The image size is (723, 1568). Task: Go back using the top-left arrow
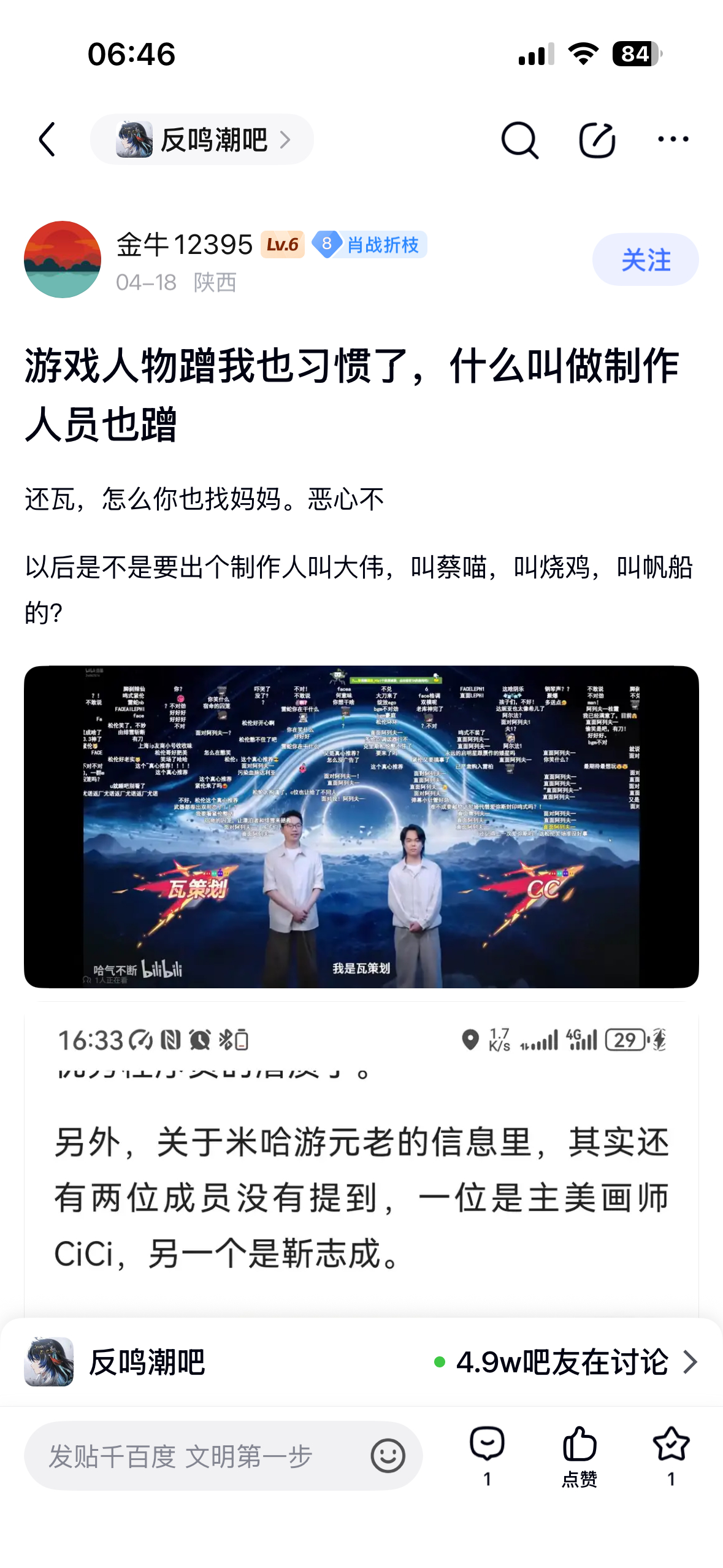tap(47, 139)
